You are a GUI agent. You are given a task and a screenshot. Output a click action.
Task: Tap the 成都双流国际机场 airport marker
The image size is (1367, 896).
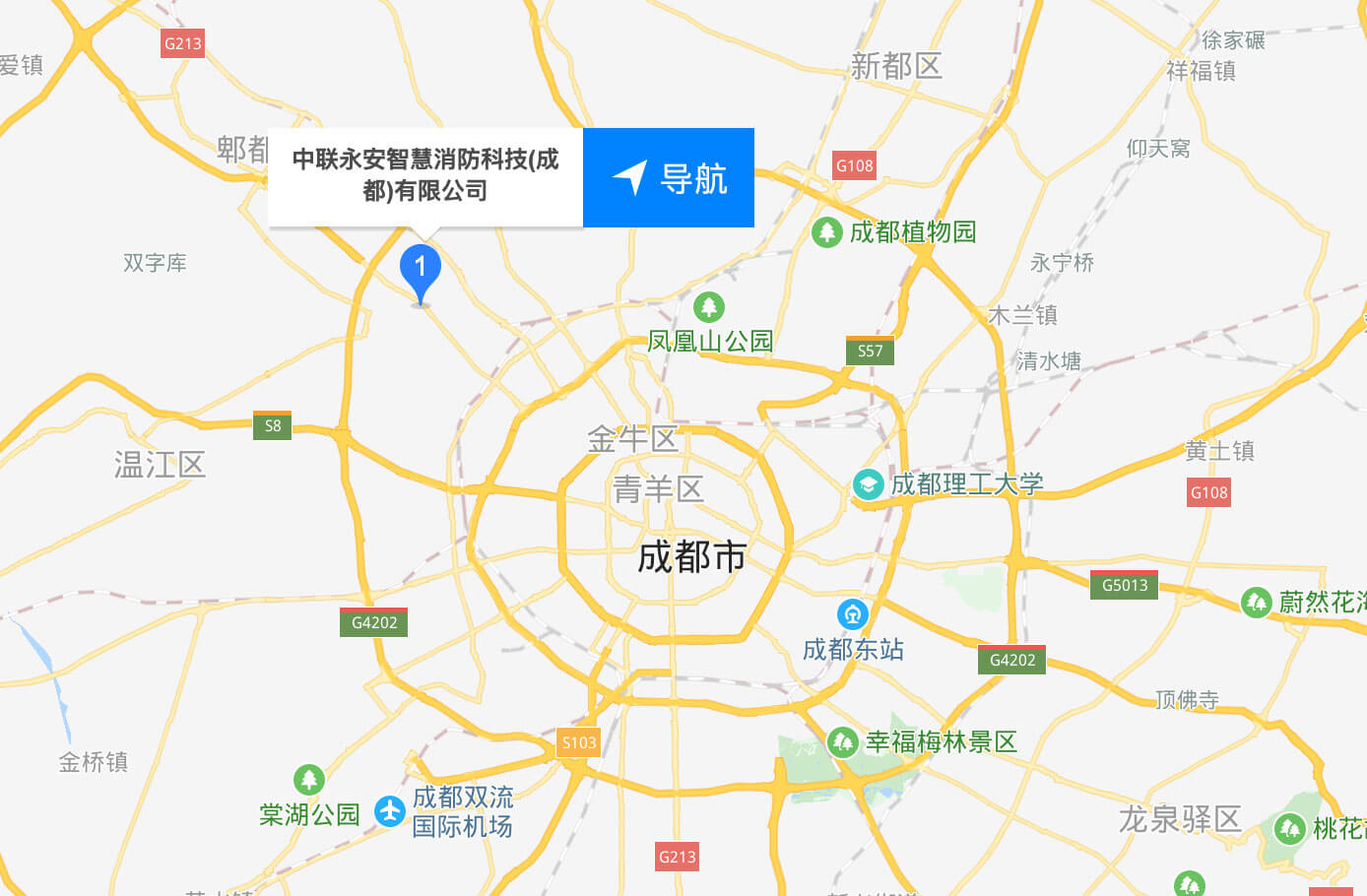[390, 810]
